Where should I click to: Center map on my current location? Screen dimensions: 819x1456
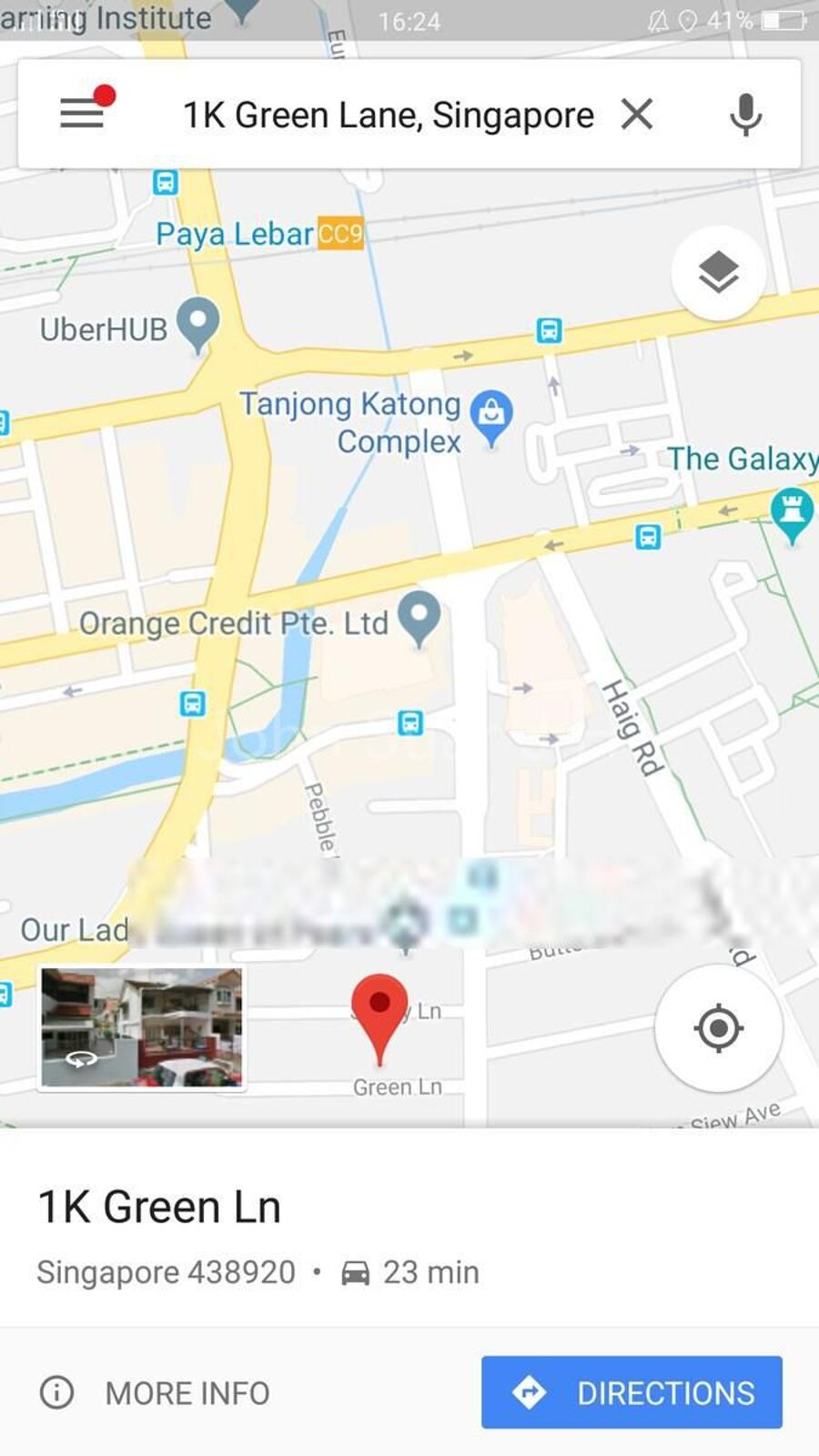click(x=718, y=1028)
